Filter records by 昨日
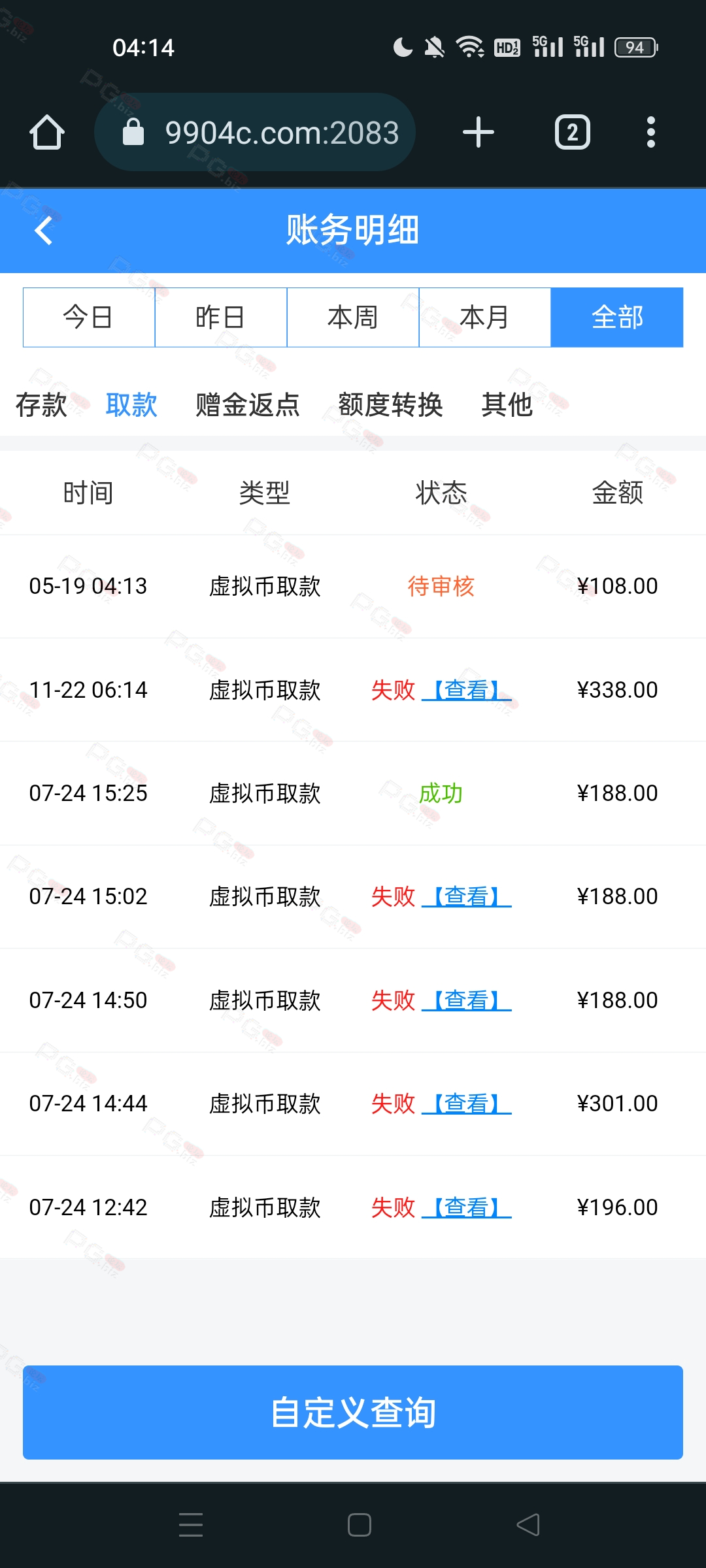Image resolution: width=706 pixels, height=1568 pixels. (x=221, y=317)
